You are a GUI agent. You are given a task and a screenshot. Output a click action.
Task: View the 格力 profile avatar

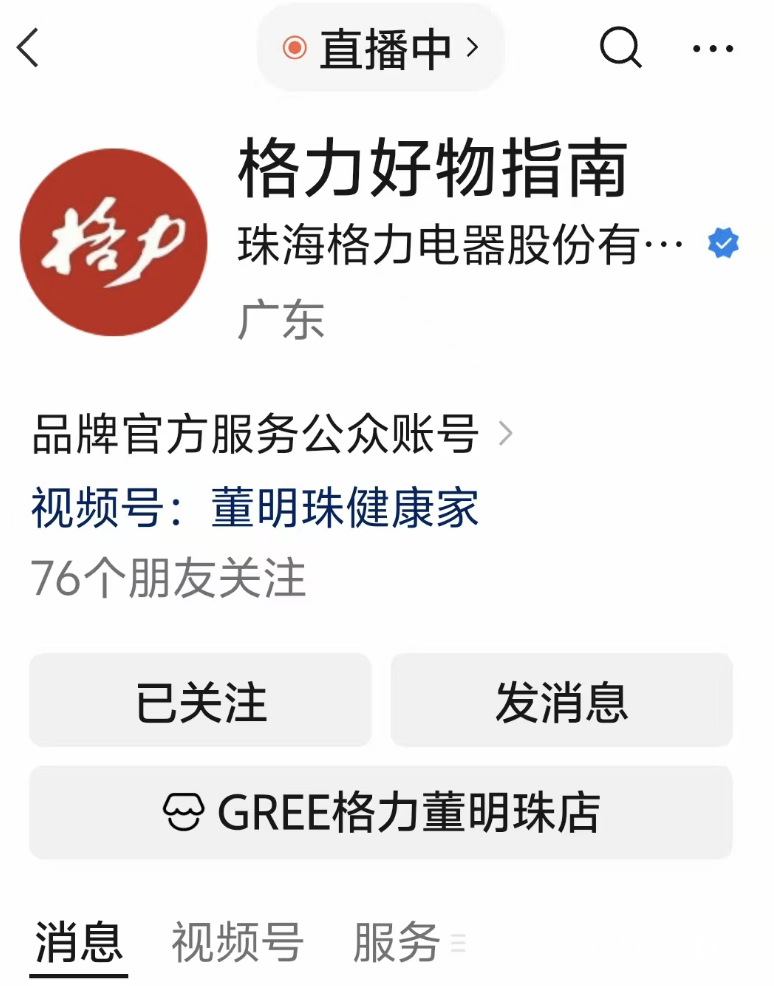[113, 242]
